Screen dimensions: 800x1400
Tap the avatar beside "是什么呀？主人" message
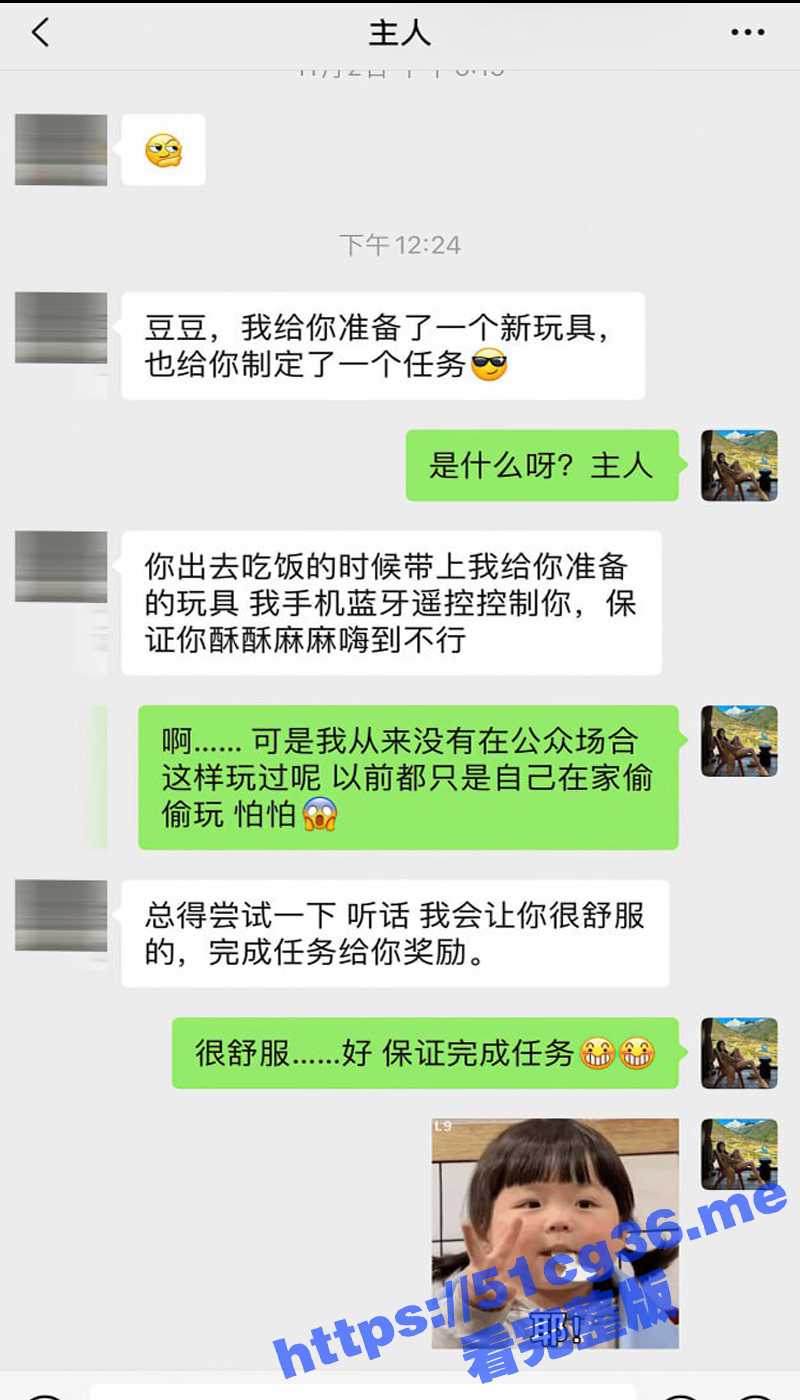[739, 465]
